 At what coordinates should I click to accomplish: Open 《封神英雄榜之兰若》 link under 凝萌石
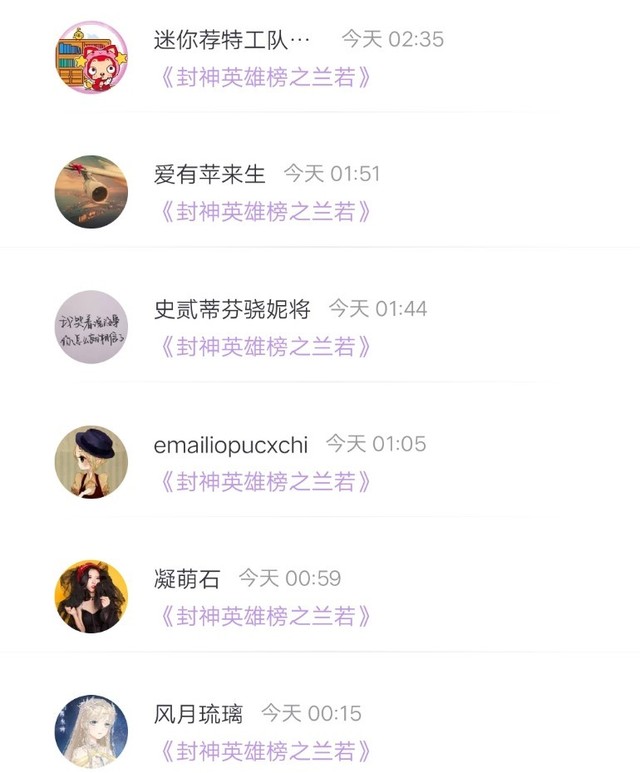pos(265,617)
